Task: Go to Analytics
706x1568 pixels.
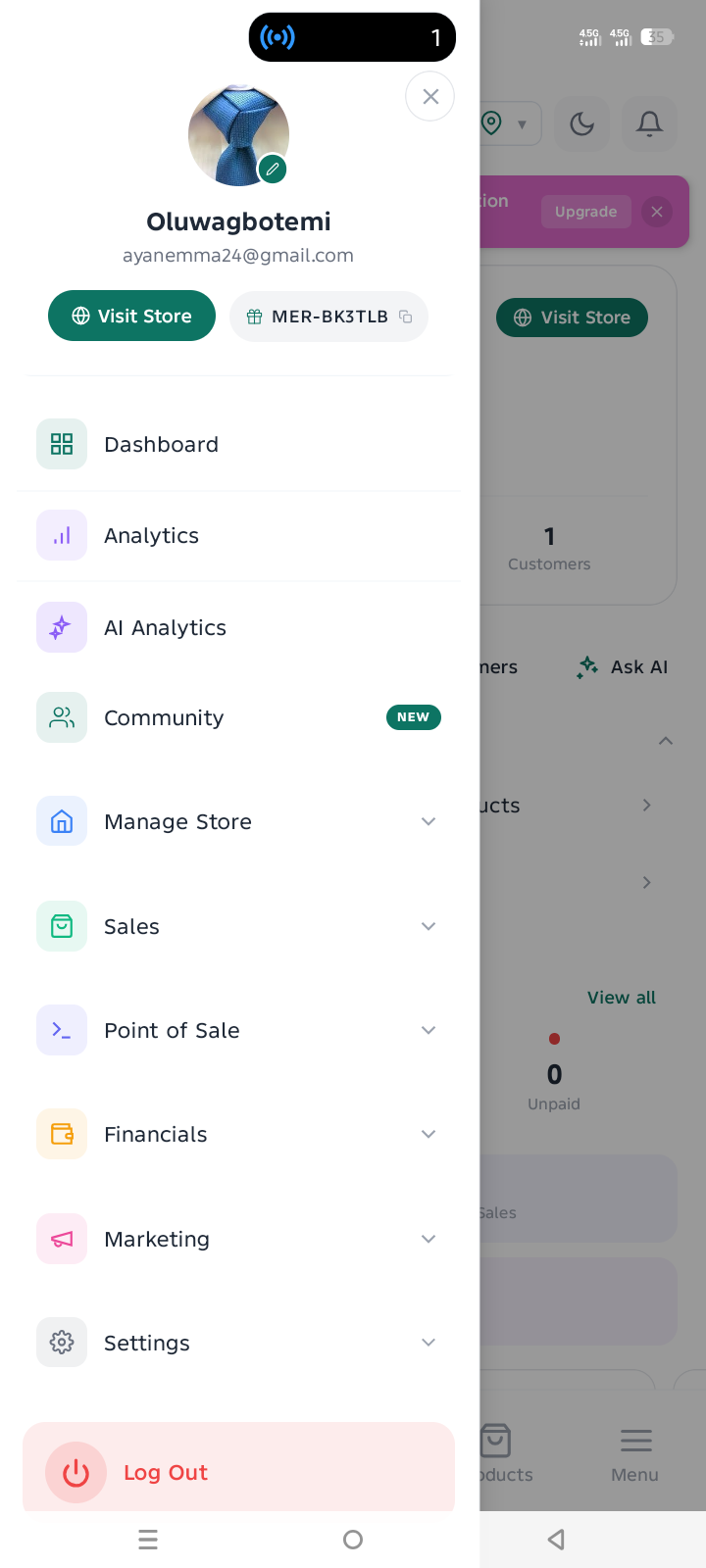Action: click(238, 536)
